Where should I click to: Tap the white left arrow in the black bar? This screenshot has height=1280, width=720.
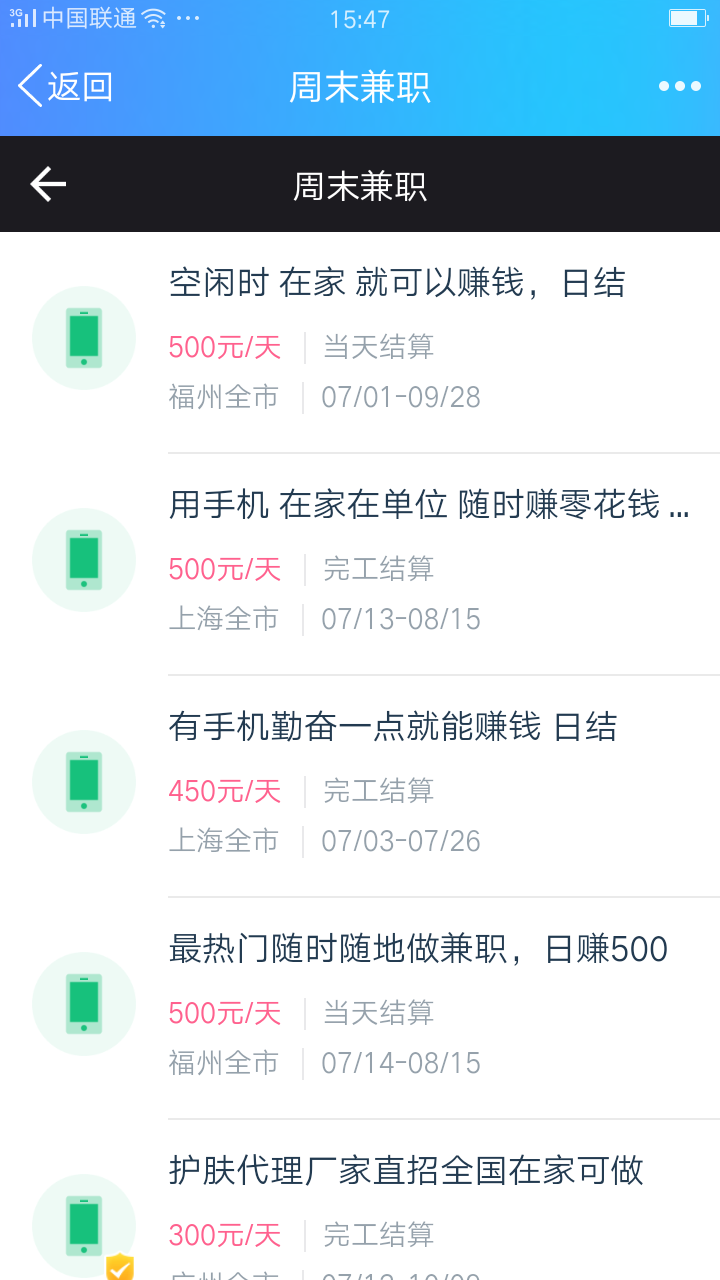[46, 184]
